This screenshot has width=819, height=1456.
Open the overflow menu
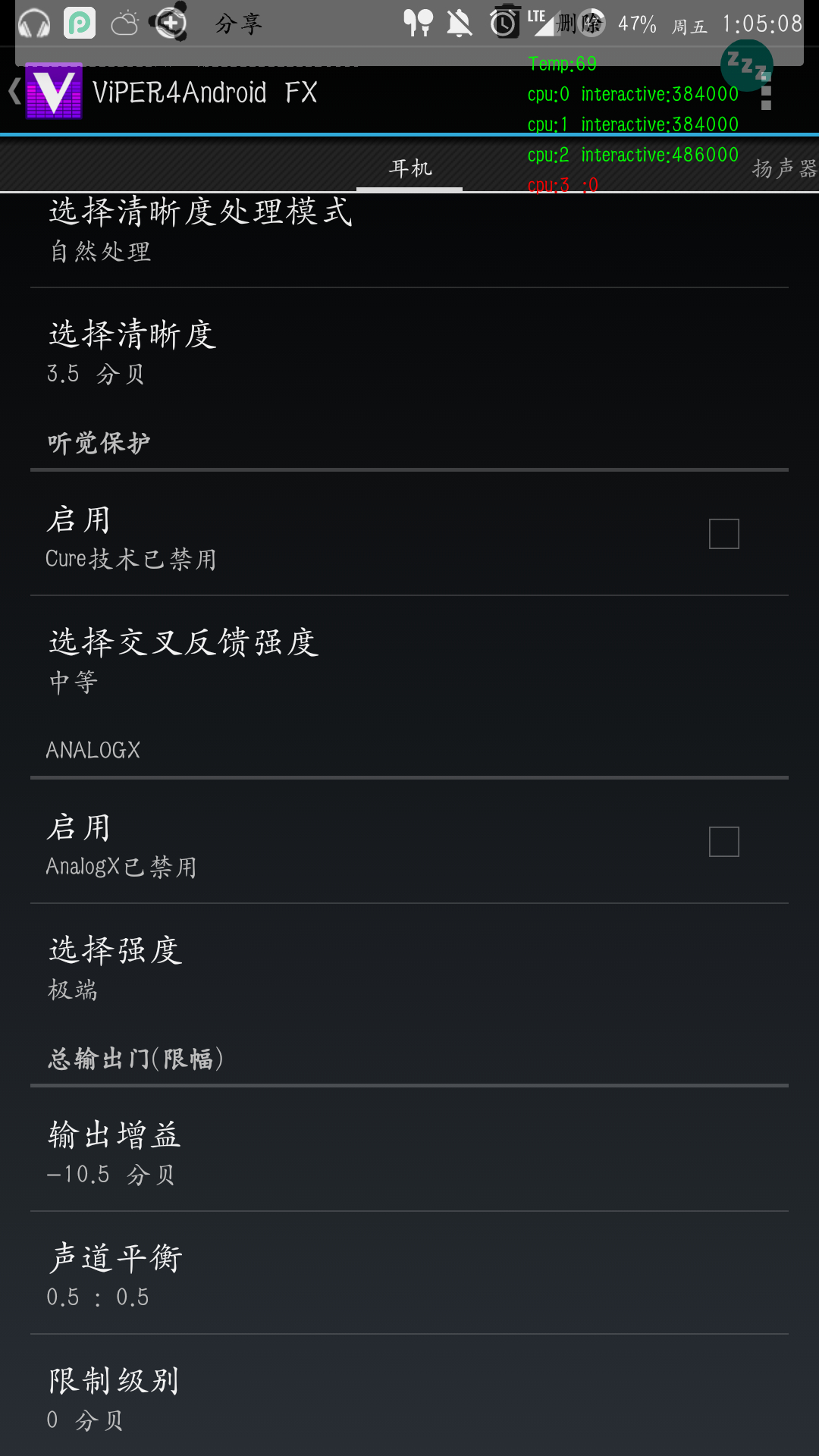coord(766,93)
